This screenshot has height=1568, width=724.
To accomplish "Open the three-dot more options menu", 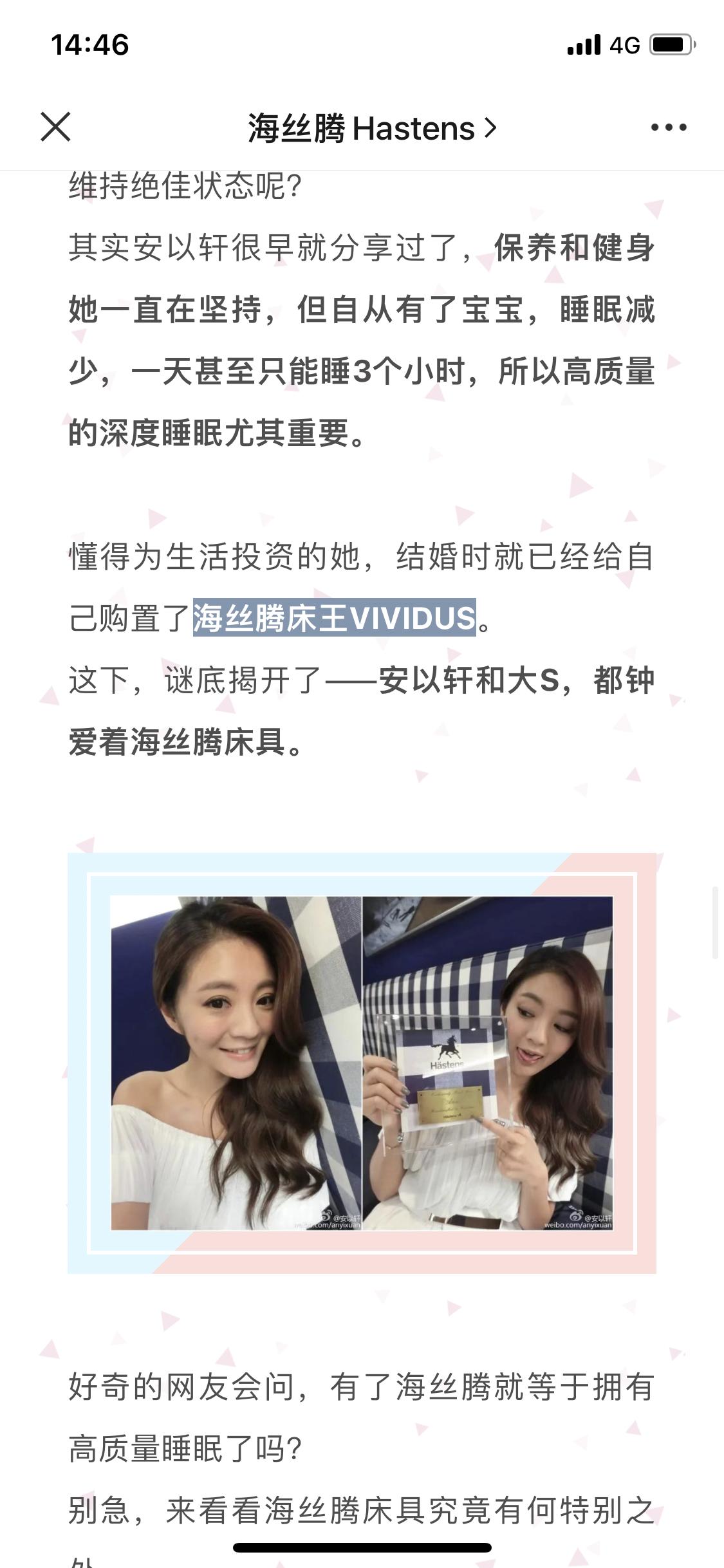I will pyautogui.click(x=669, y=127).
